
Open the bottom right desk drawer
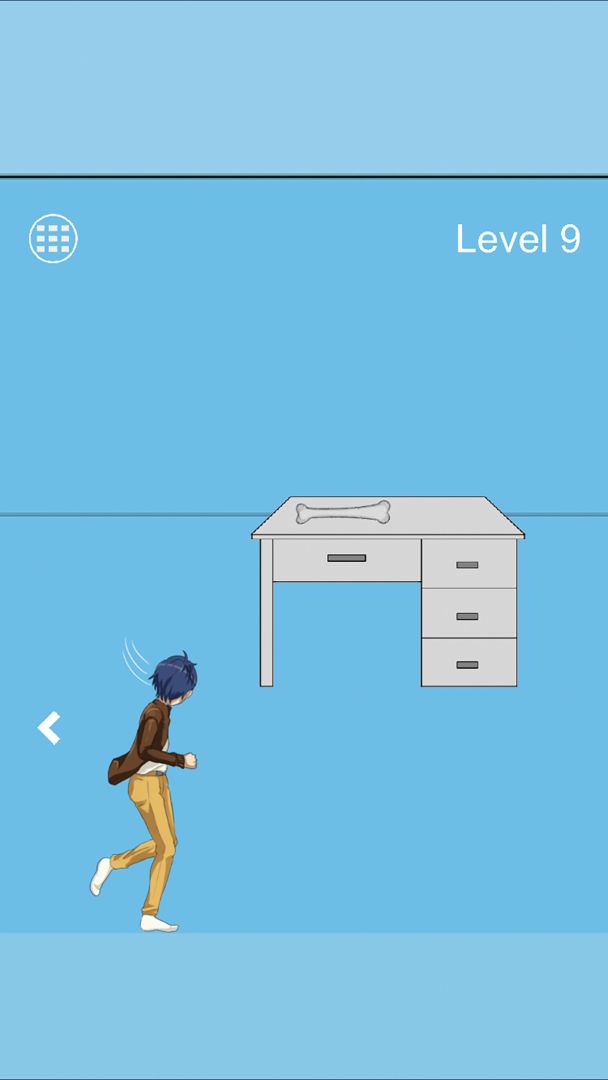coord(468,663)
